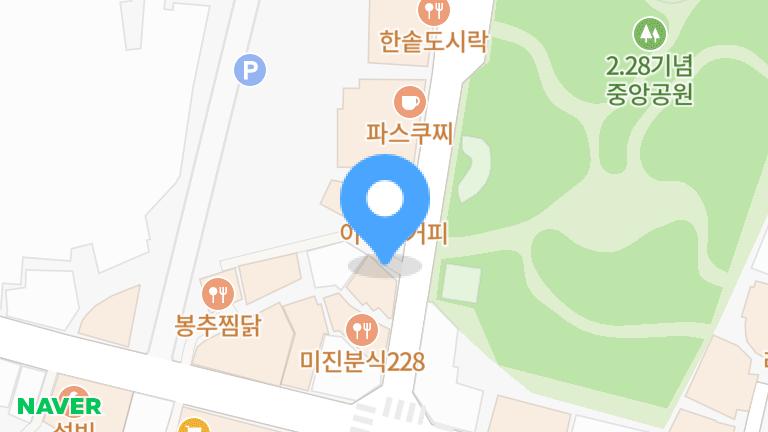Image resolution: width=768 pixels, height=432 pixels.
Task: Select the 미진분식228 restaurant marker
Action: (361, 329)
